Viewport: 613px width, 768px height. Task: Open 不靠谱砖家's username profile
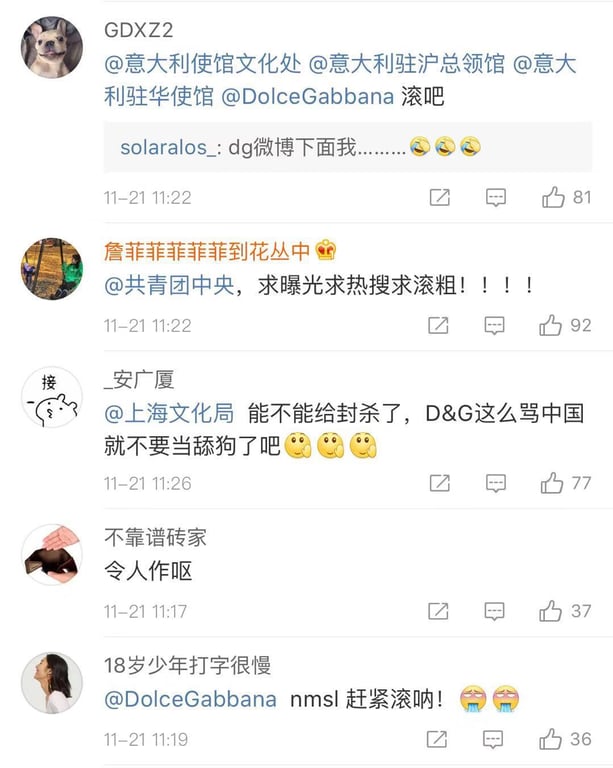tap(155, 538)
